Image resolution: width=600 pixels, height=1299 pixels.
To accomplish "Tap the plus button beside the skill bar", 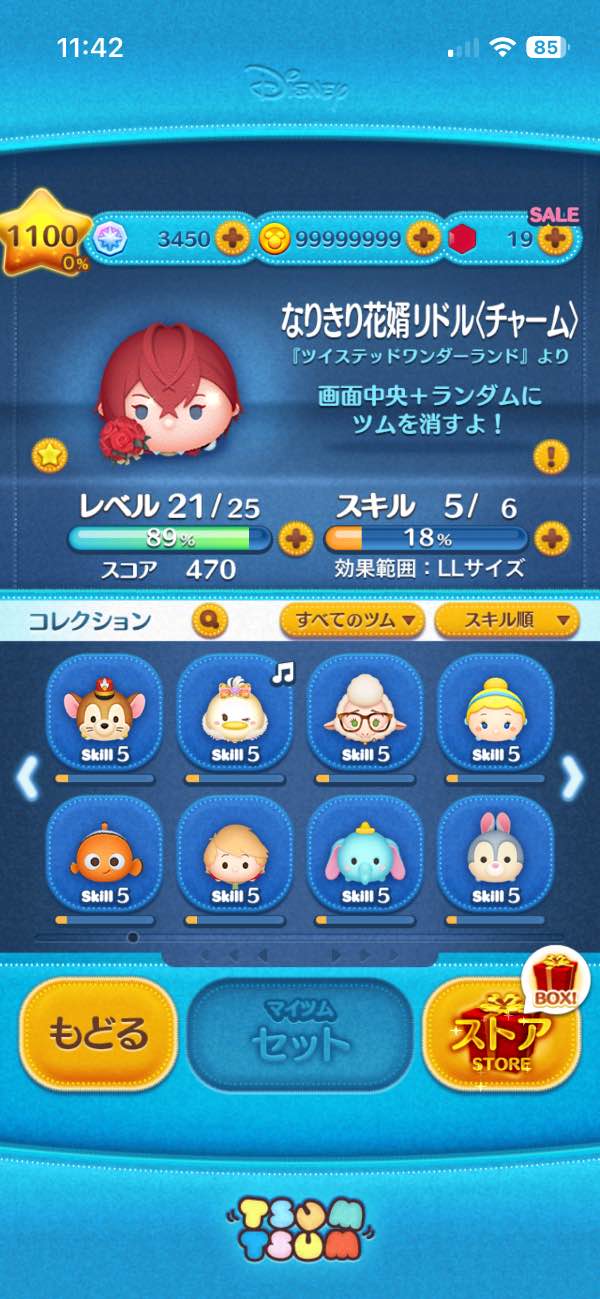I will 552,540.
